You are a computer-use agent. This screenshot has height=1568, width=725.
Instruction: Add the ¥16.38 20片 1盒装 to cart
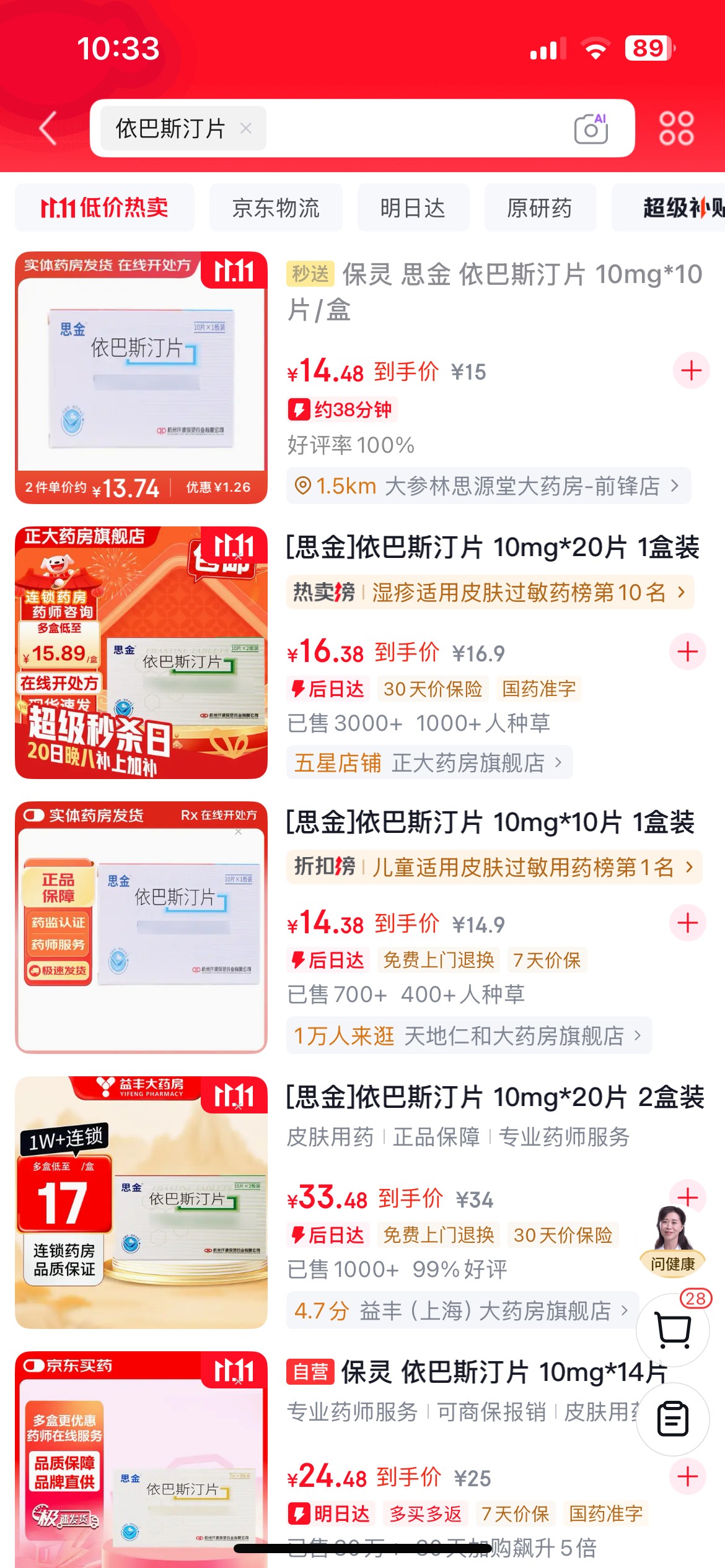[687, 651]
